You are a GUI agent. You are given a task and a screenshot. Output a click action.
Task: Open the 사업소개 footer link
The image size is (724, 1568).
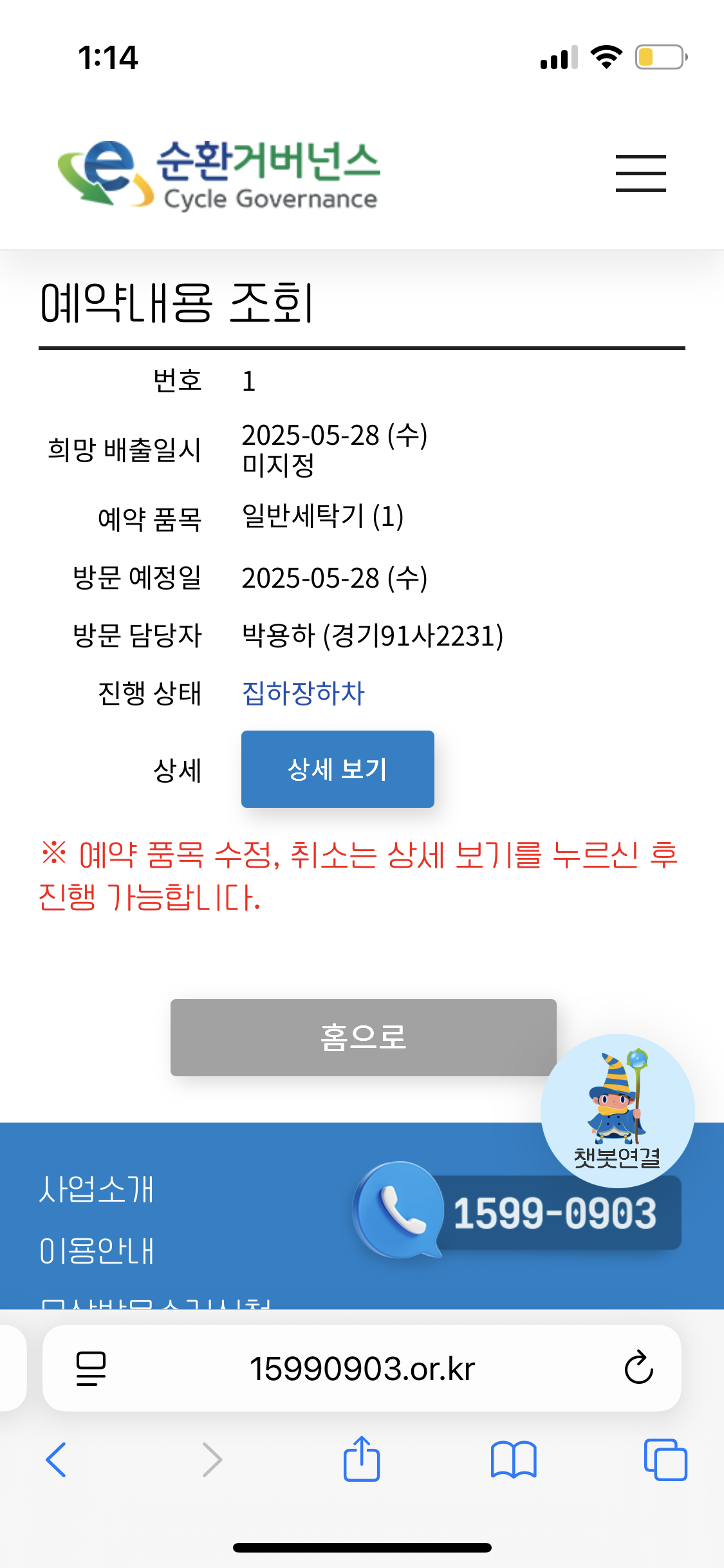pyautogui.click(x=97, y=1190)
